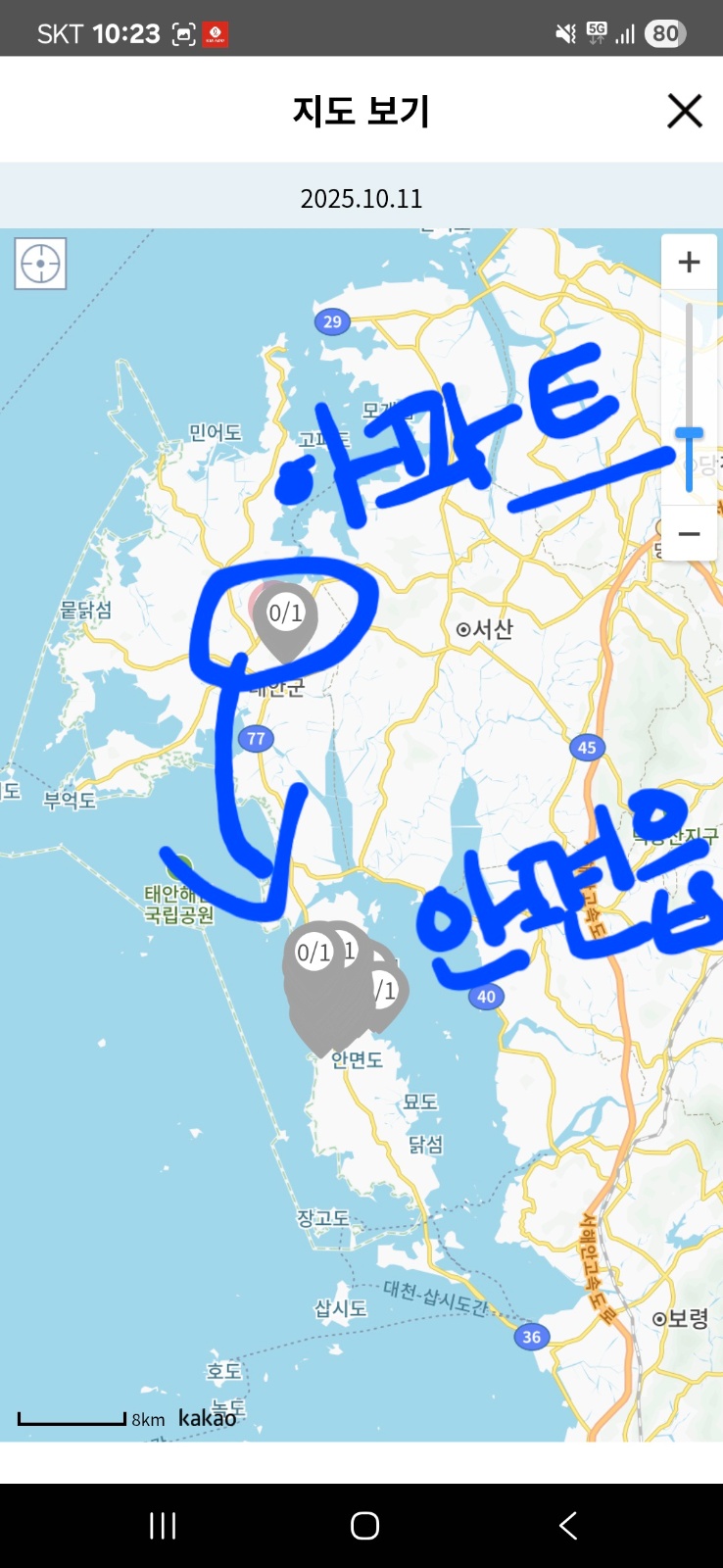Zoom in with the plus button

pyautogui.click(x=689, y=262)
